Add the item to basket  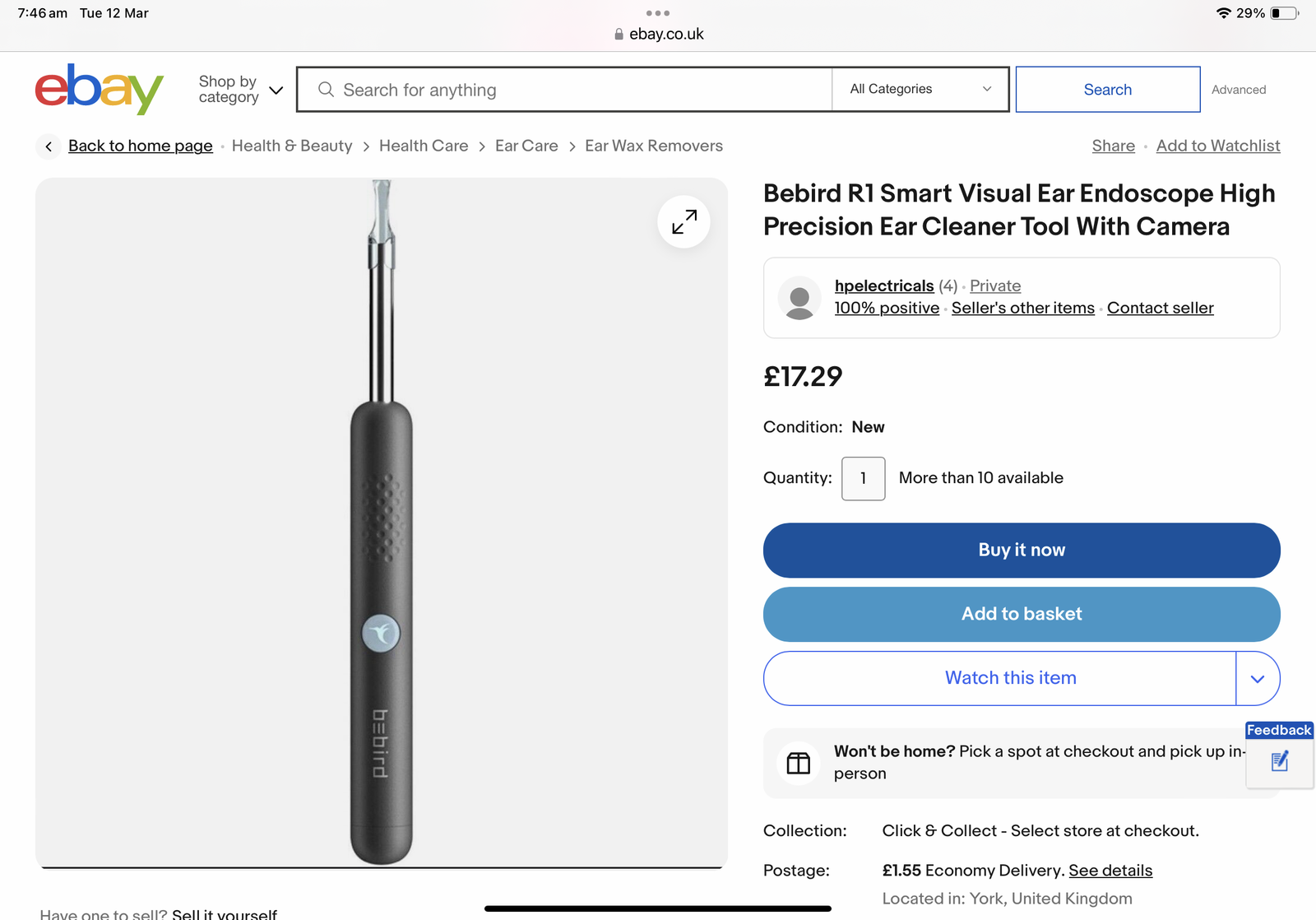click(1021, 614)
